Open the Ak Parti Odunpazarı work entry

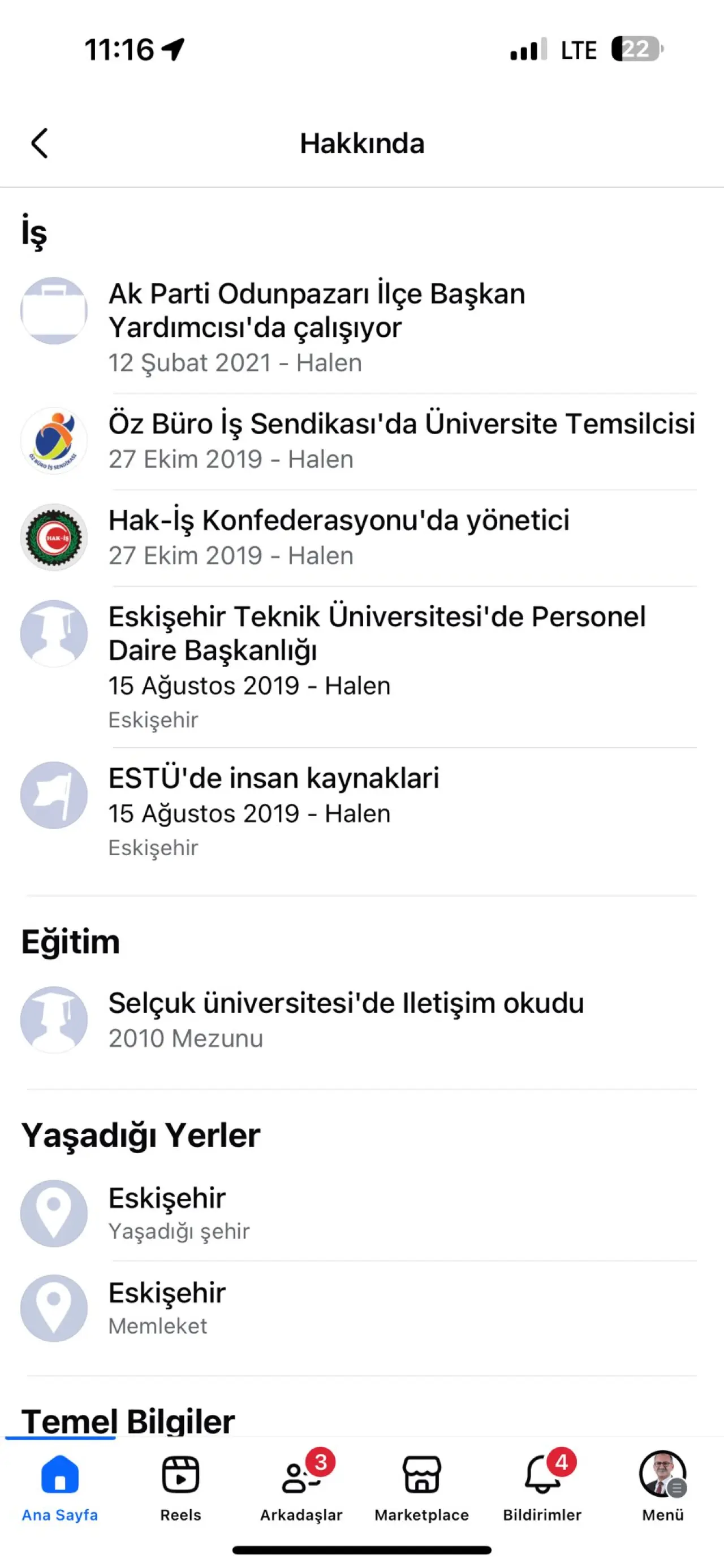tap(317, 310)
